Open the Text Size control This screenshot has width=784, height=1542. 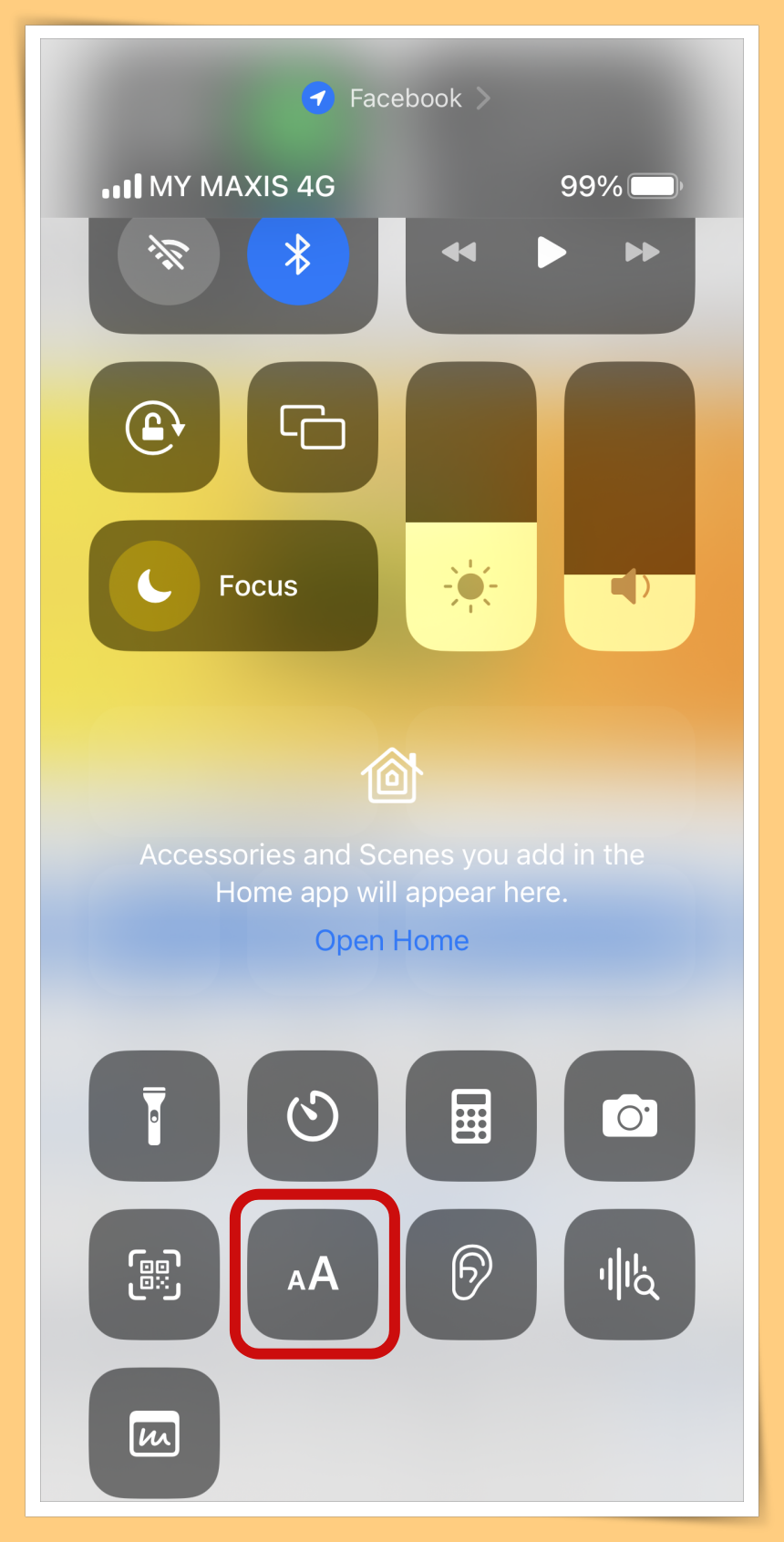[x=313, y=1274]
